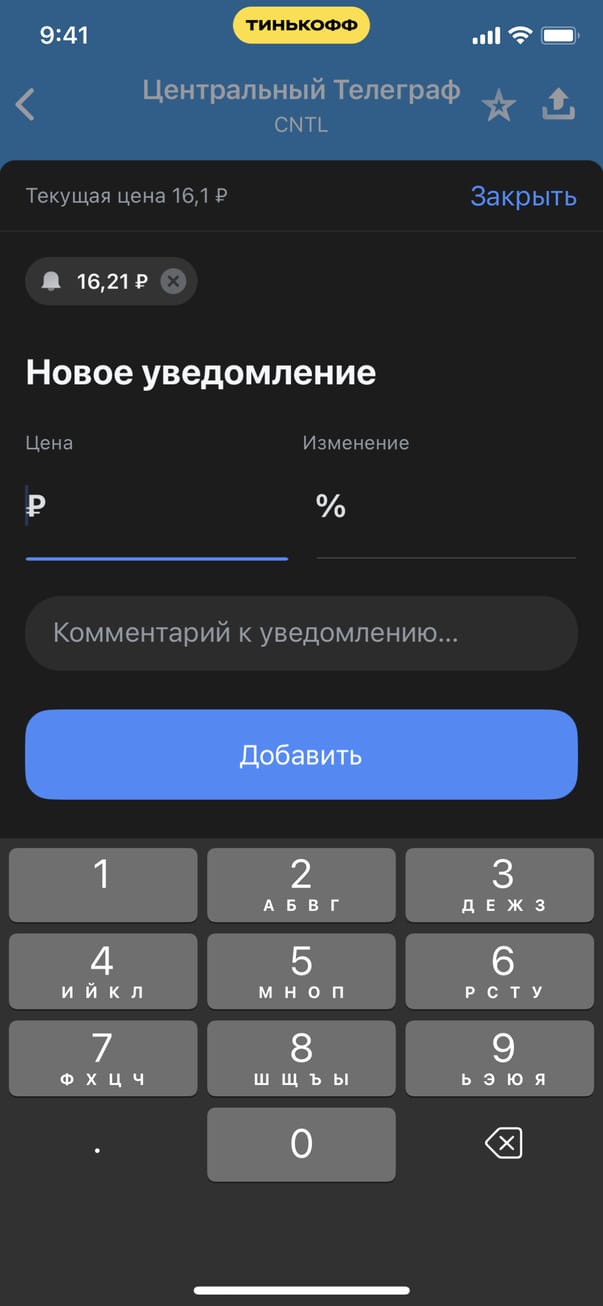The height and width of the screenshot is (1306, 603).
Task: Focus the Цена price field
Action: click(156, 508)
